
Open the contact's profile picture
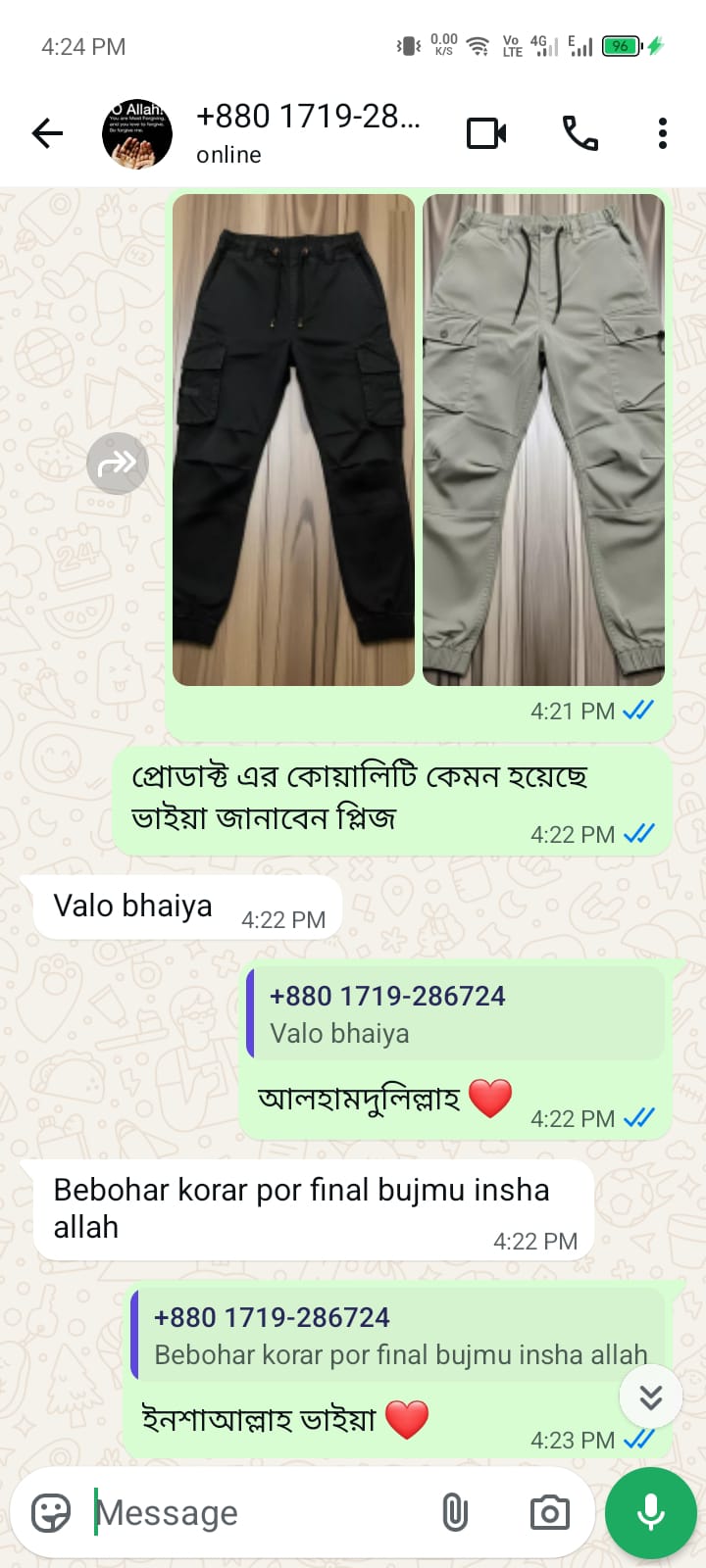(137, 133)
